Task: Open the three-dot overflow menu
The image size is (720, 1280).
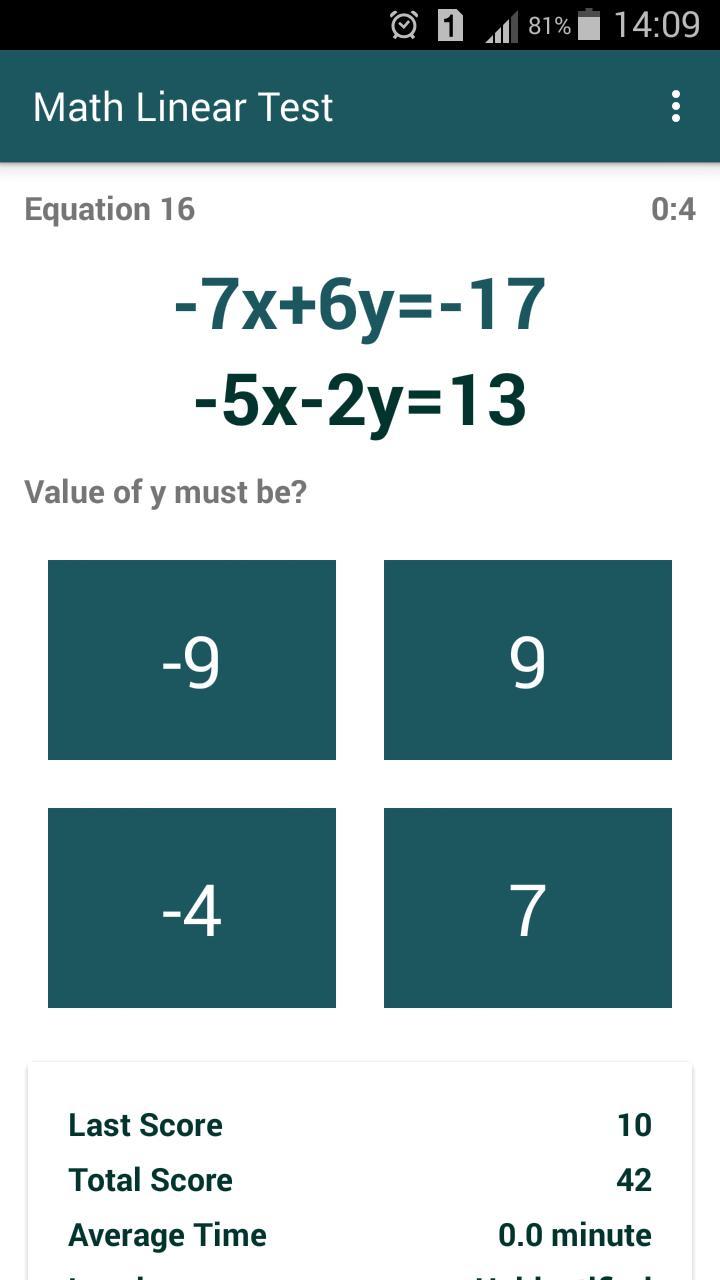Action: 675,106
